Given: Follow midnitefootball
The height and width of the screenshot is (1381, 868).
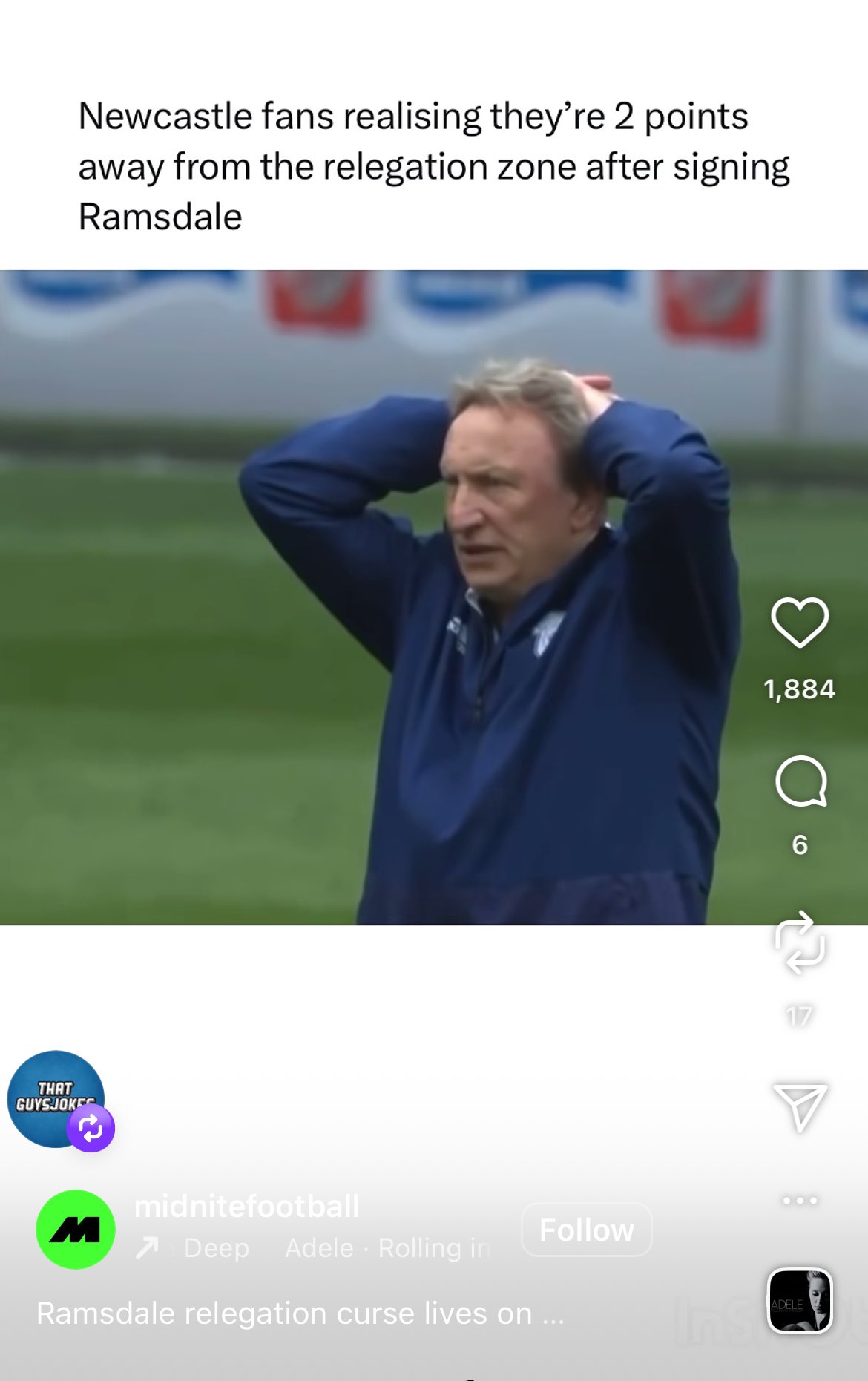Looking at the screenshot, I should [x=586, y=1230].
